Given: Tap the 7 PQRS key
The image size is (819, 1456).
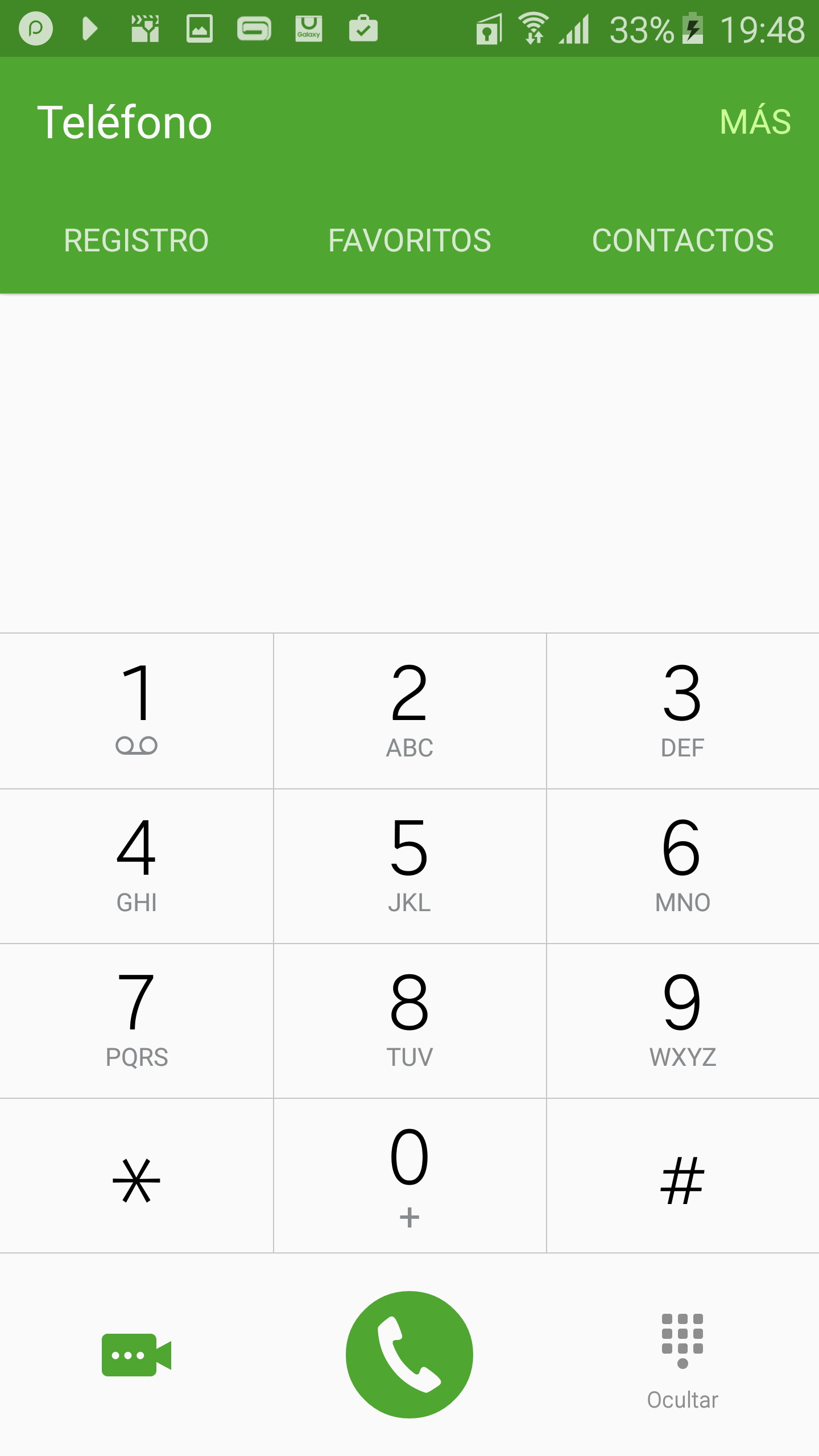Looking at the screenshot, I should [136, 1020].
